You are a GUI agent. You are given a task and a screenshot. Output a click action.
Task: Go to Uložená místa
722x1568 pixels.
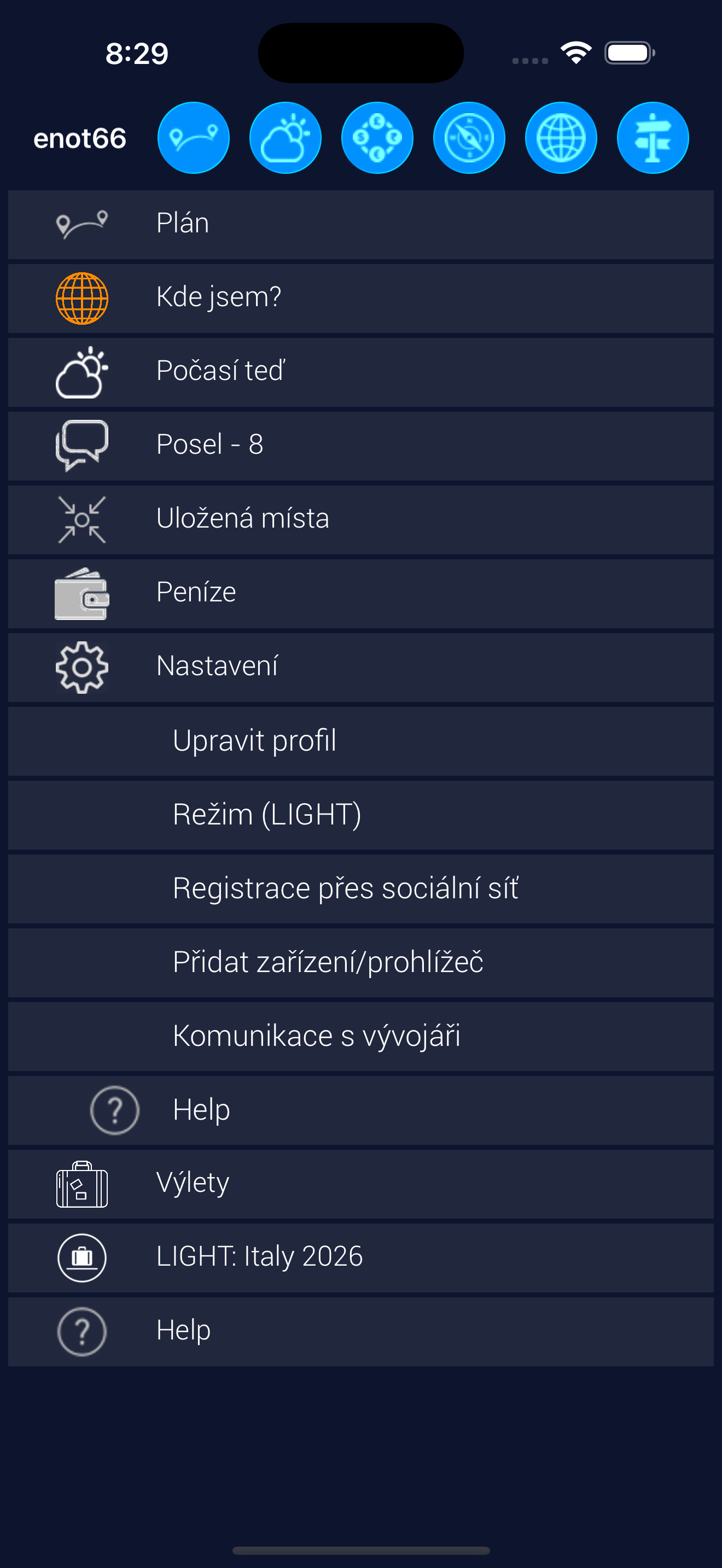point(360,519)
